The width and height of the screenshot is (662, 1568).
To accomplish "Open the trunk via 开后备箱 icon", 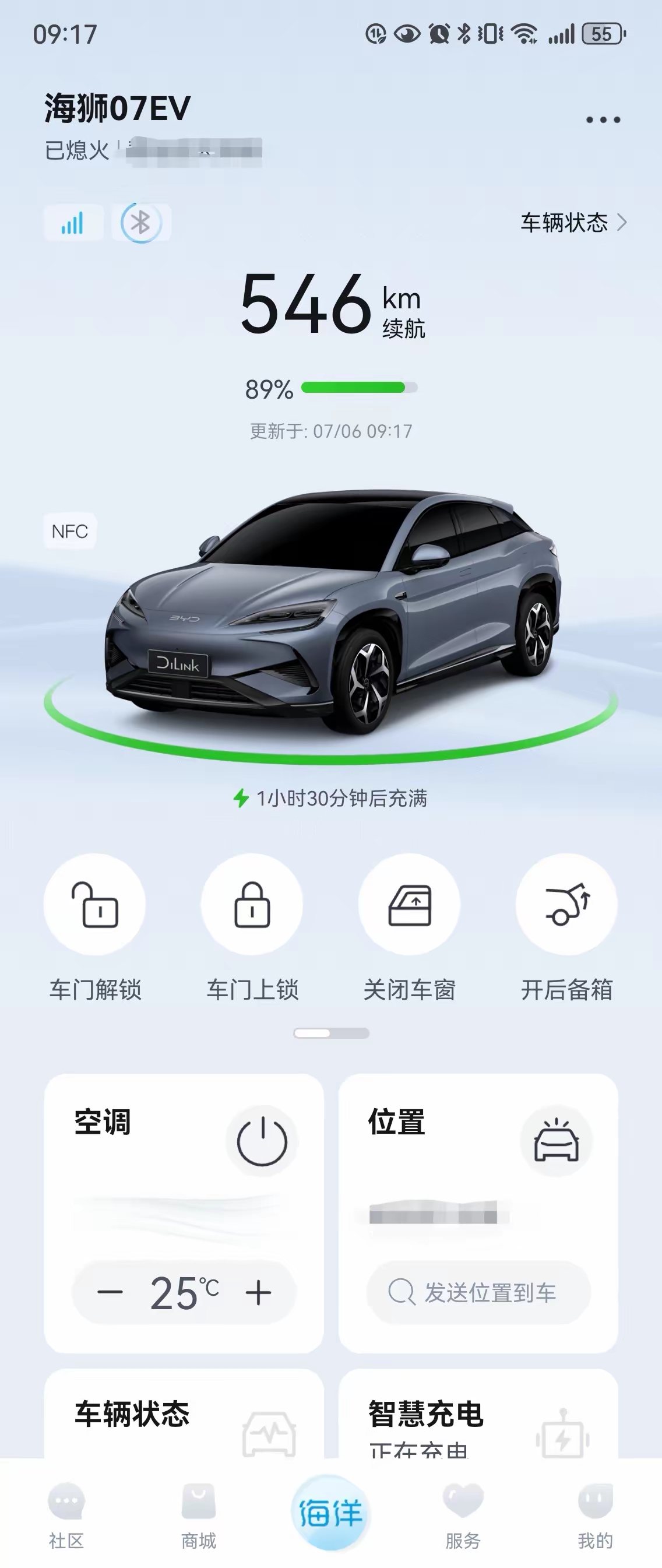I will tap(566, 905).
